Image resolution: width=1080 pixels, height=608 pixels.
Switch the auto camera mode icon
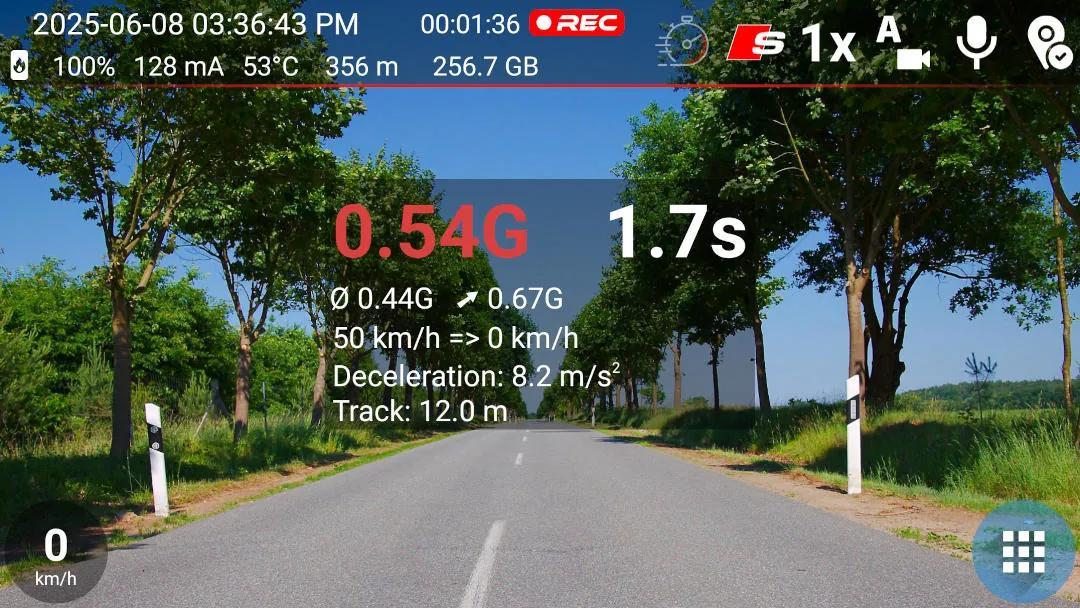tap(903, 43)
